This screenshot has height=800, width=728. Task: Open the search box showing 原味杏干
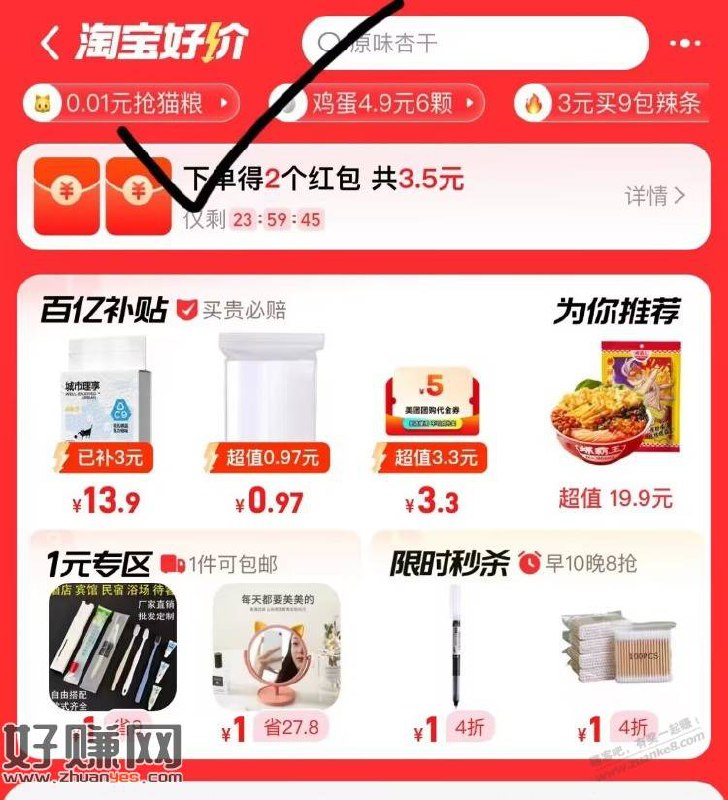pyautogui.click(x=475, y=43)
